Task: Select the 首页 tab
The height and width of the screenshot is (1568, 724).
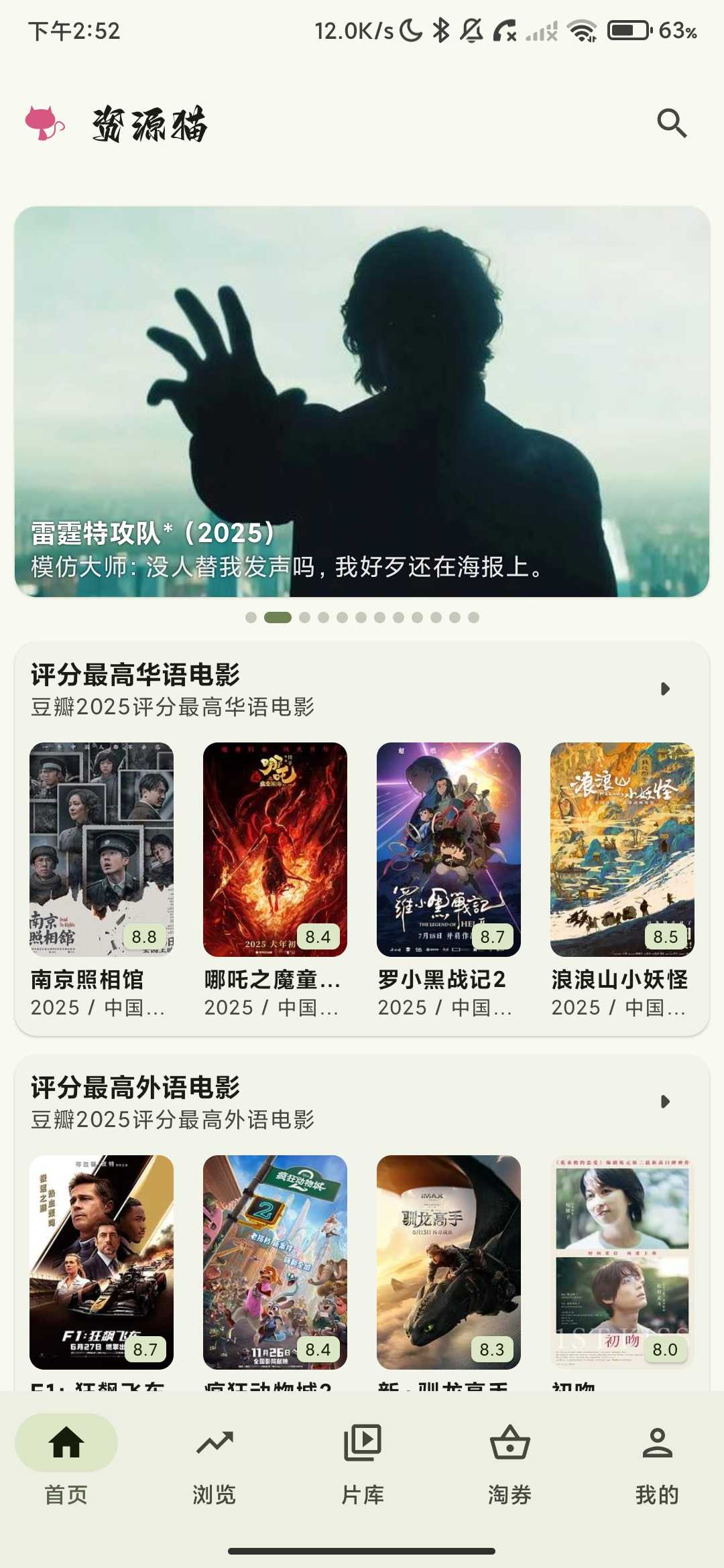Action: 66,1462
